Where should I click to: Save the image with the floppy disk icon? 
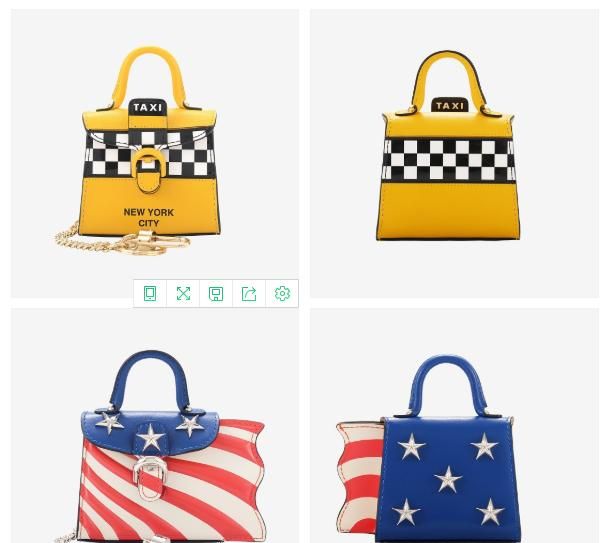(x=216, y=293)
